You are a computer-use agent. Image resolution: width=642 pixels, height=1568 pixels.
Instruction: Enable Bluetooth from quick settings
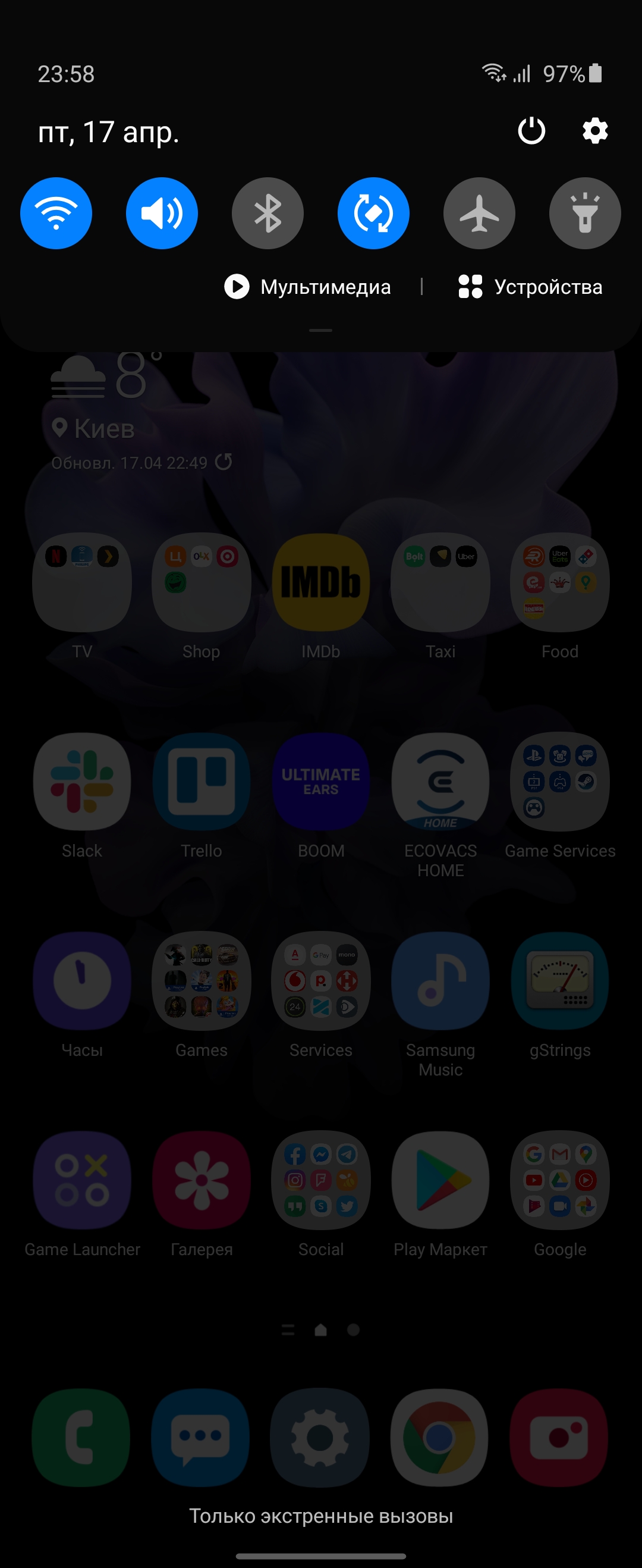click(267, 213)
